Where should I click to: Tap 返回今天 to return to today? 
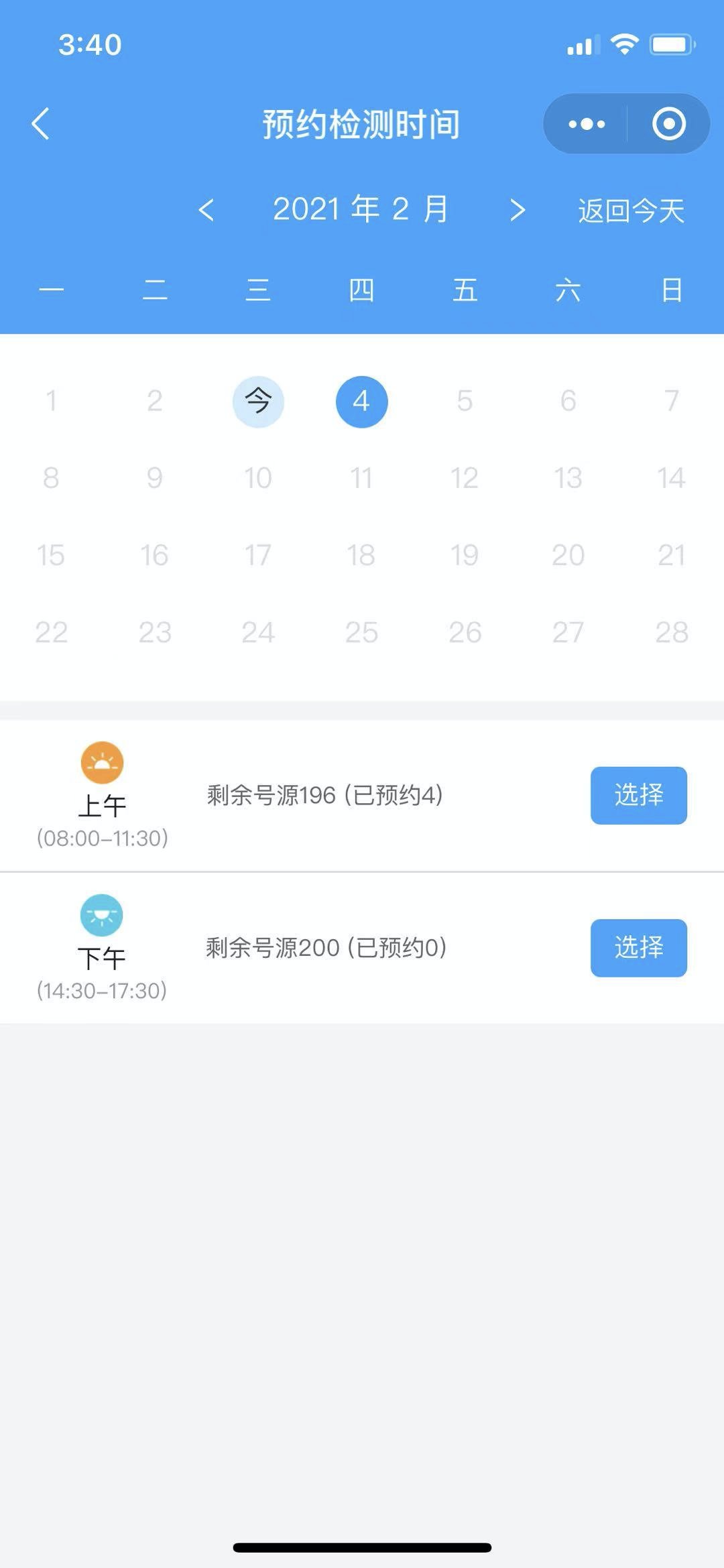631,211
